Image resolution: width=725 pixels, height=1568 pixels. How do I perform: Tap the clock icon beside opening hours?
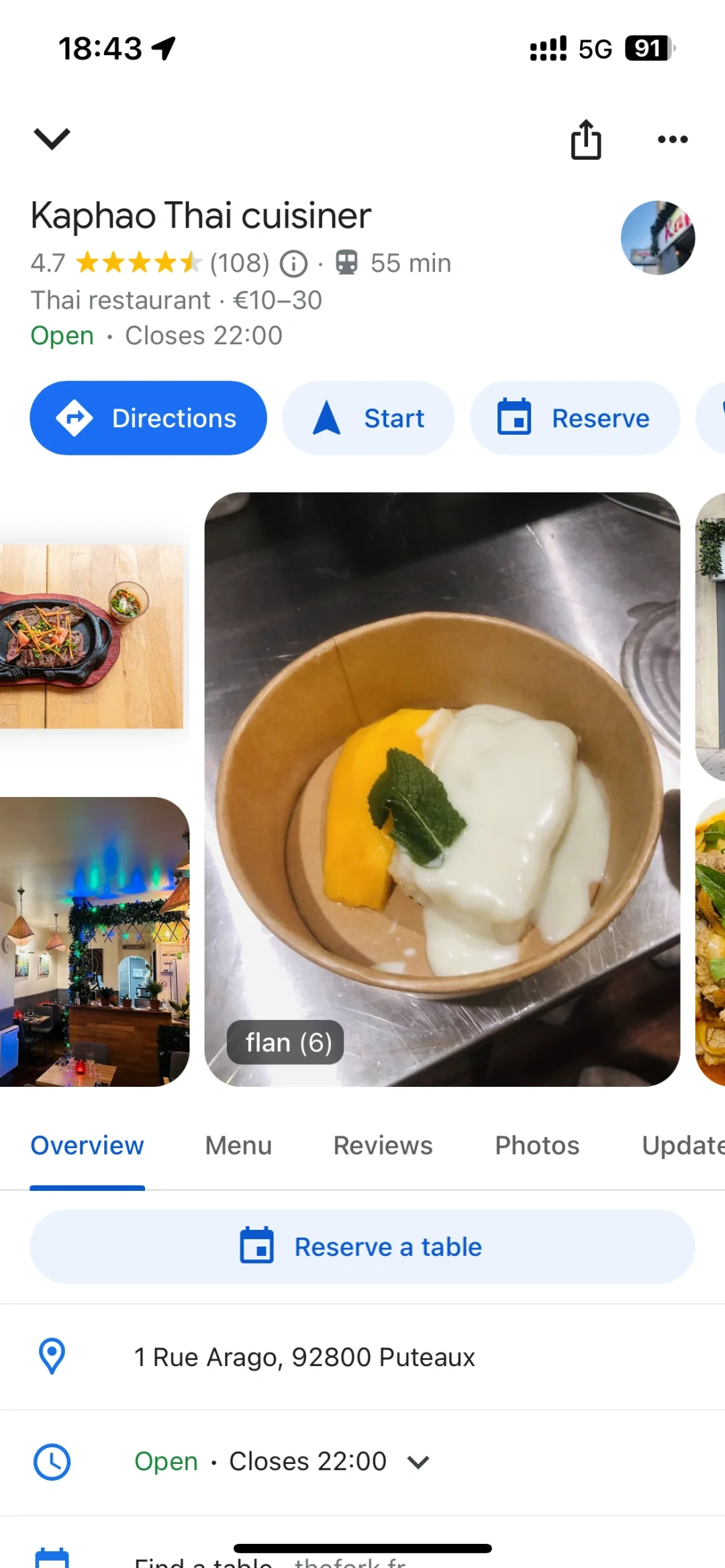[52, 1461]
